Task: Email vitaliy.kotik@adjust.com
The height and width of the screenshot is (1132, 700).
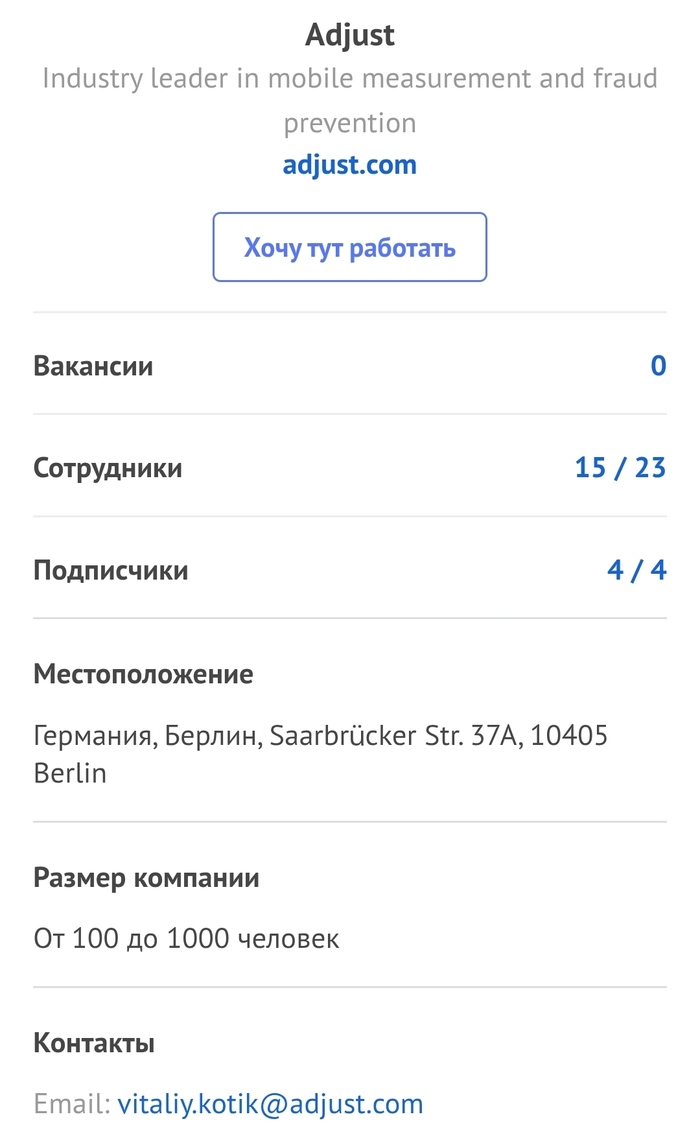Action: point(270,1104)
